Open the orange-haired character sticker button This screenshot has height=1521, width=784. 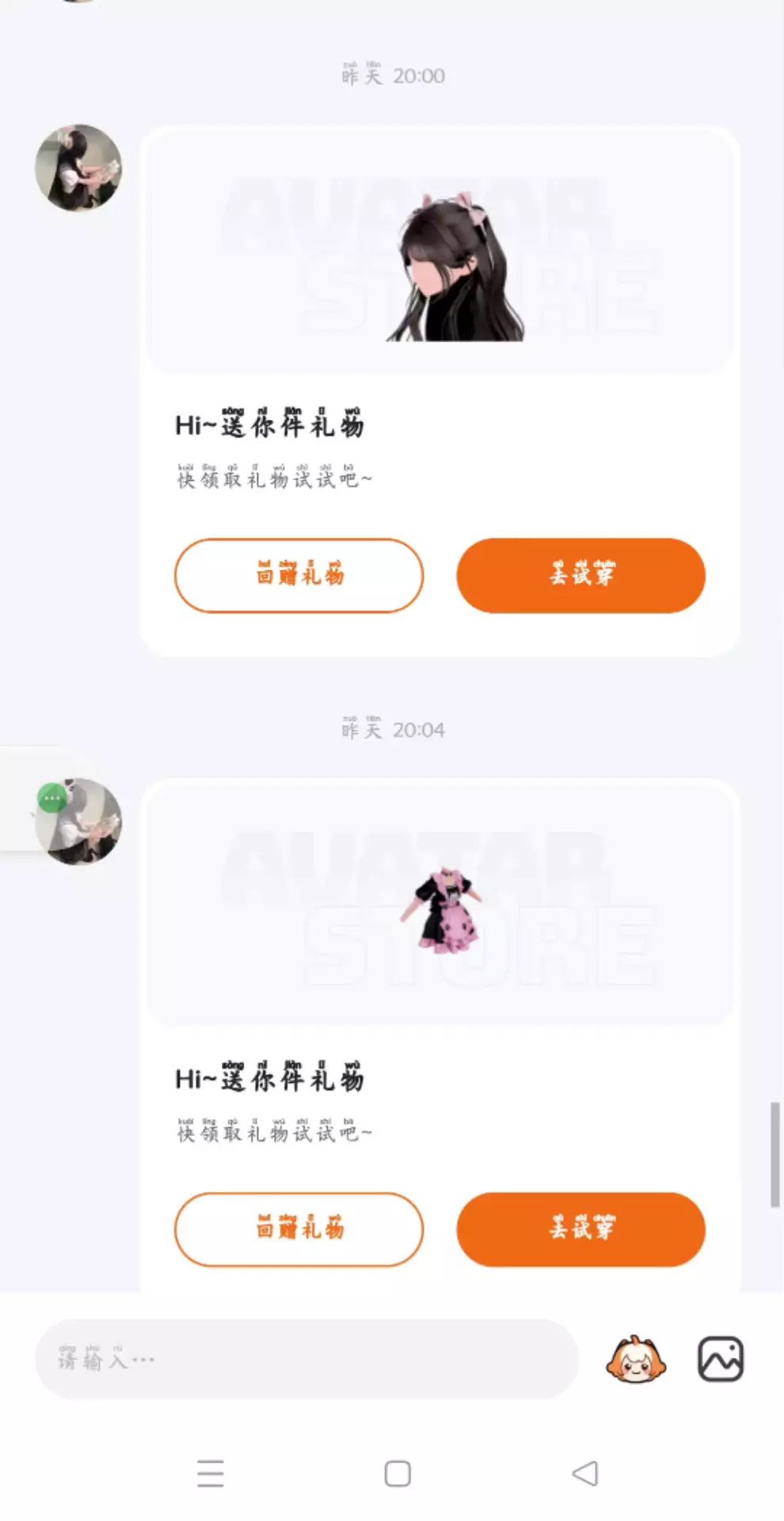(636, 1359)
